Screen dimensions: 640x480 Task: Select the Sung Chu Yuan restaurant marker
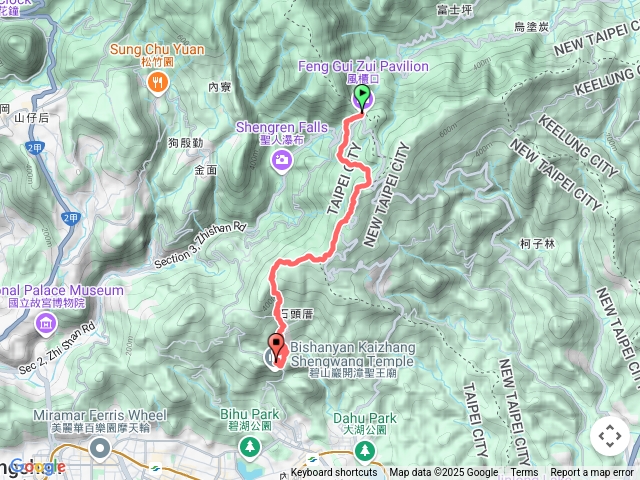(x=157, y=84)
